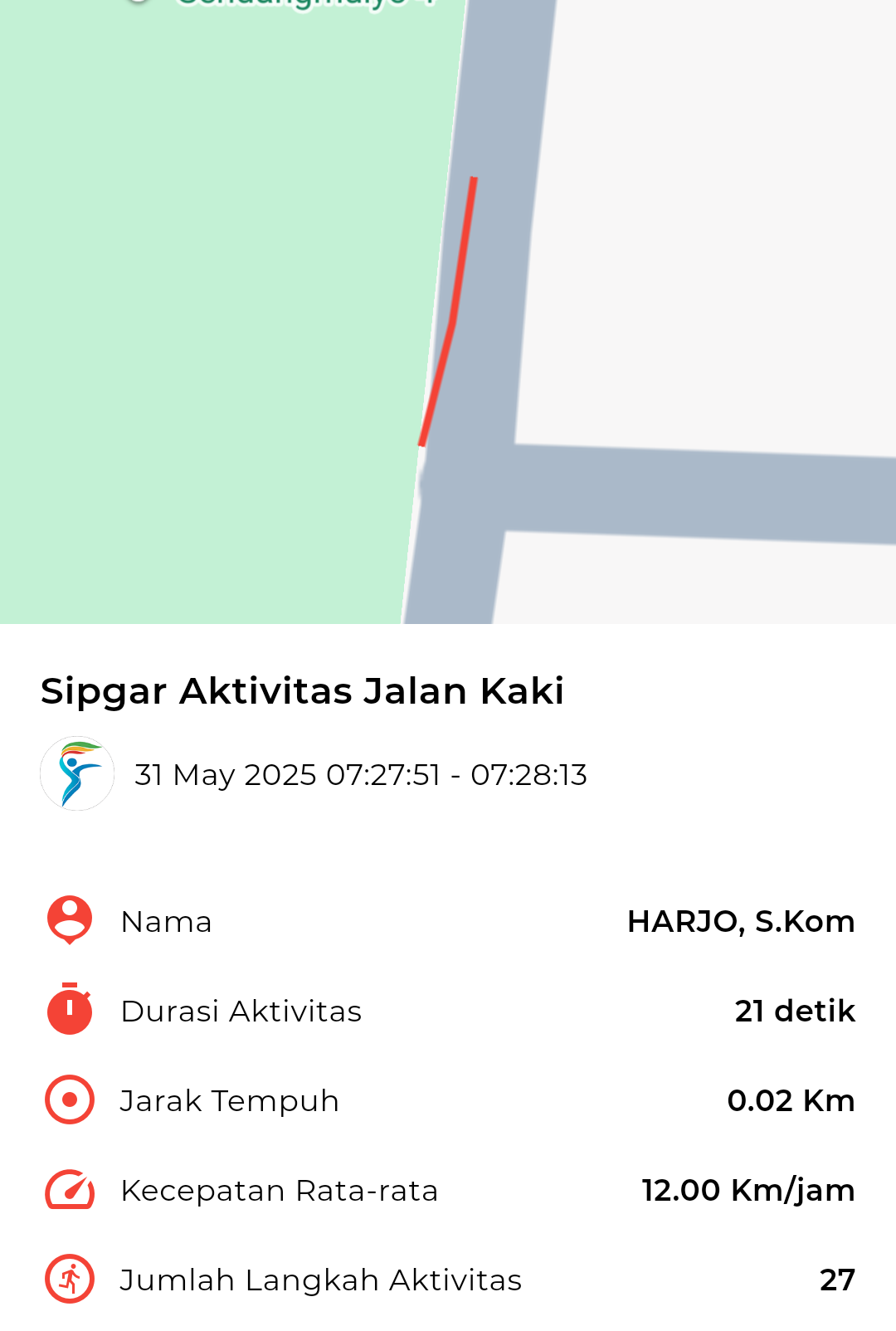Click the Durasi Aktivitas row label

coord(241,1011)
